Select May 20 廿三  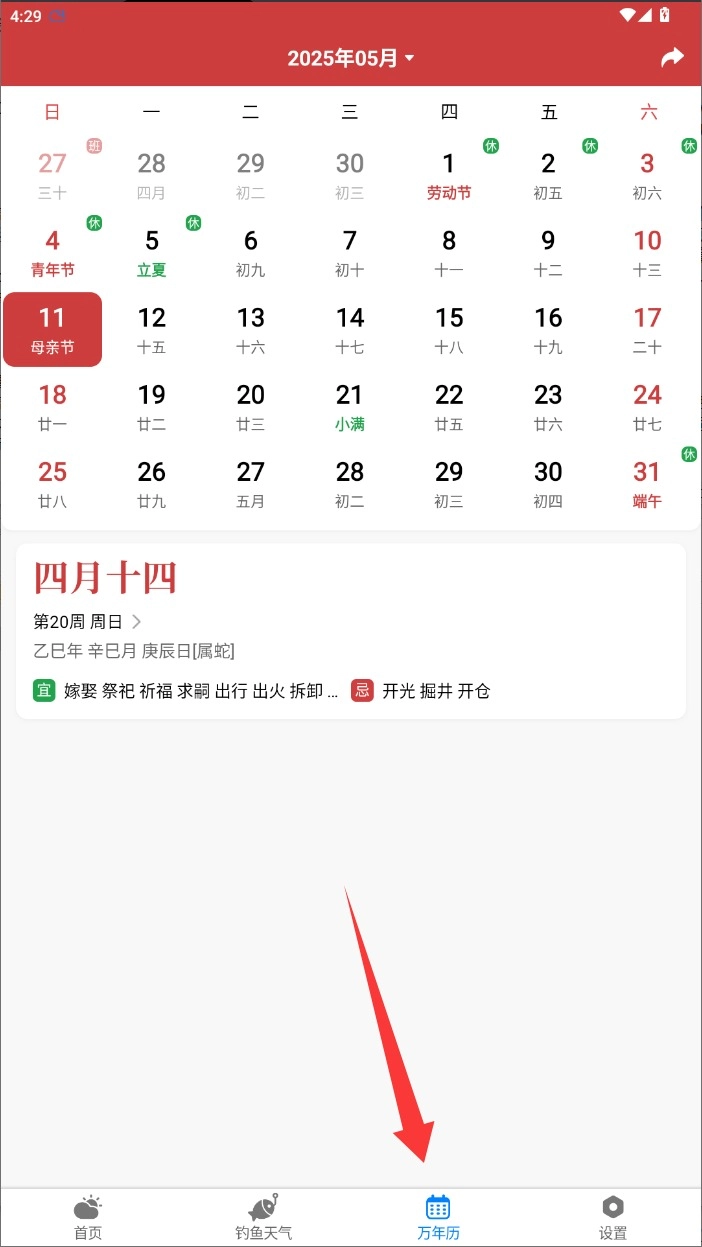pos(251,407)
